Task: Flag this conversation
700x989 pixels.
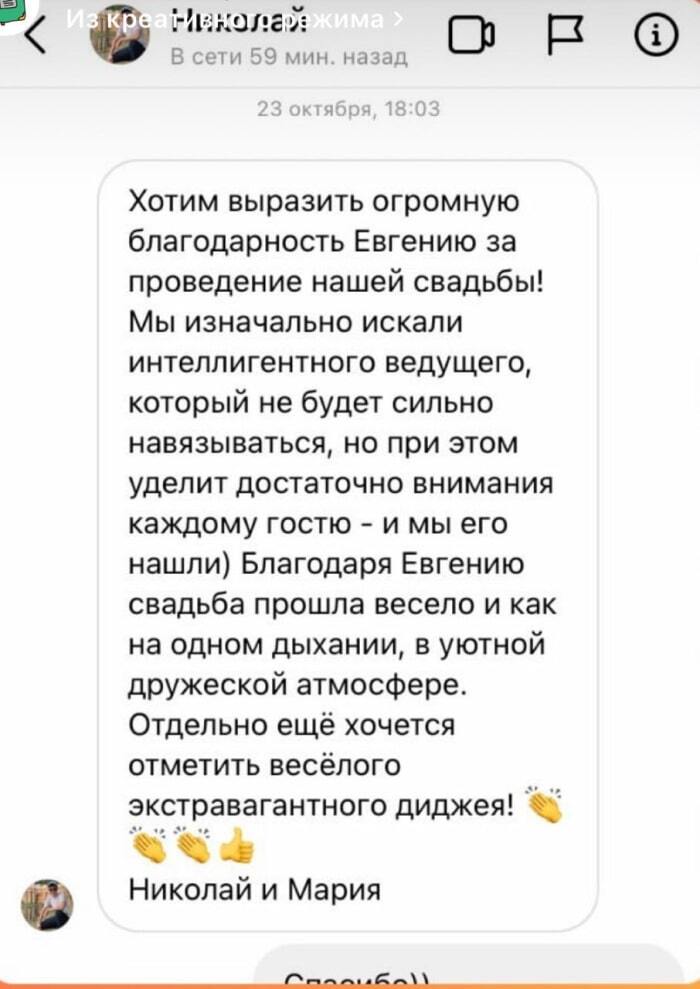Action: [564, 39]
